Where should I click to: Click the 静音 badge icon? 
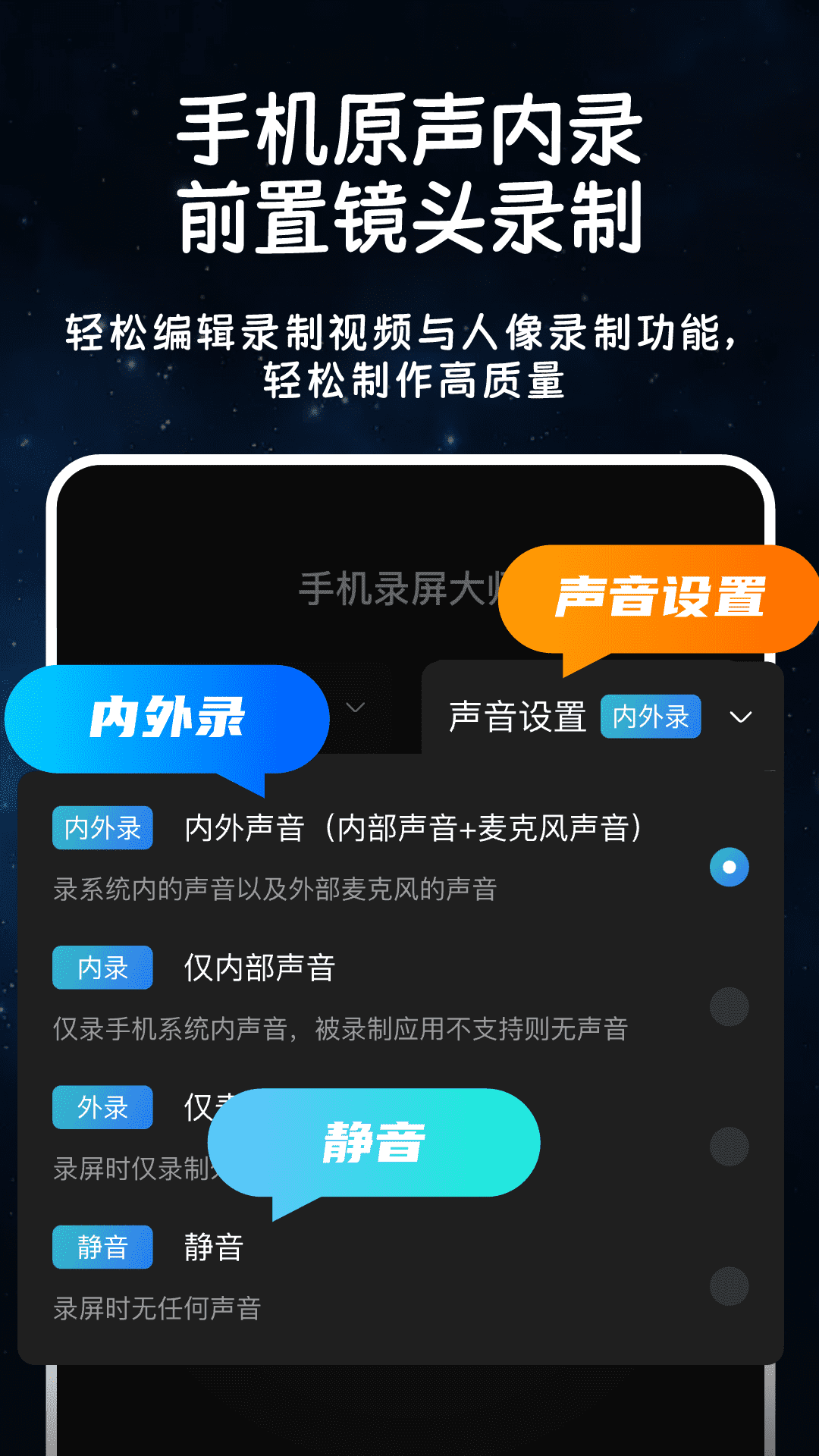(x=102, y=1246)
